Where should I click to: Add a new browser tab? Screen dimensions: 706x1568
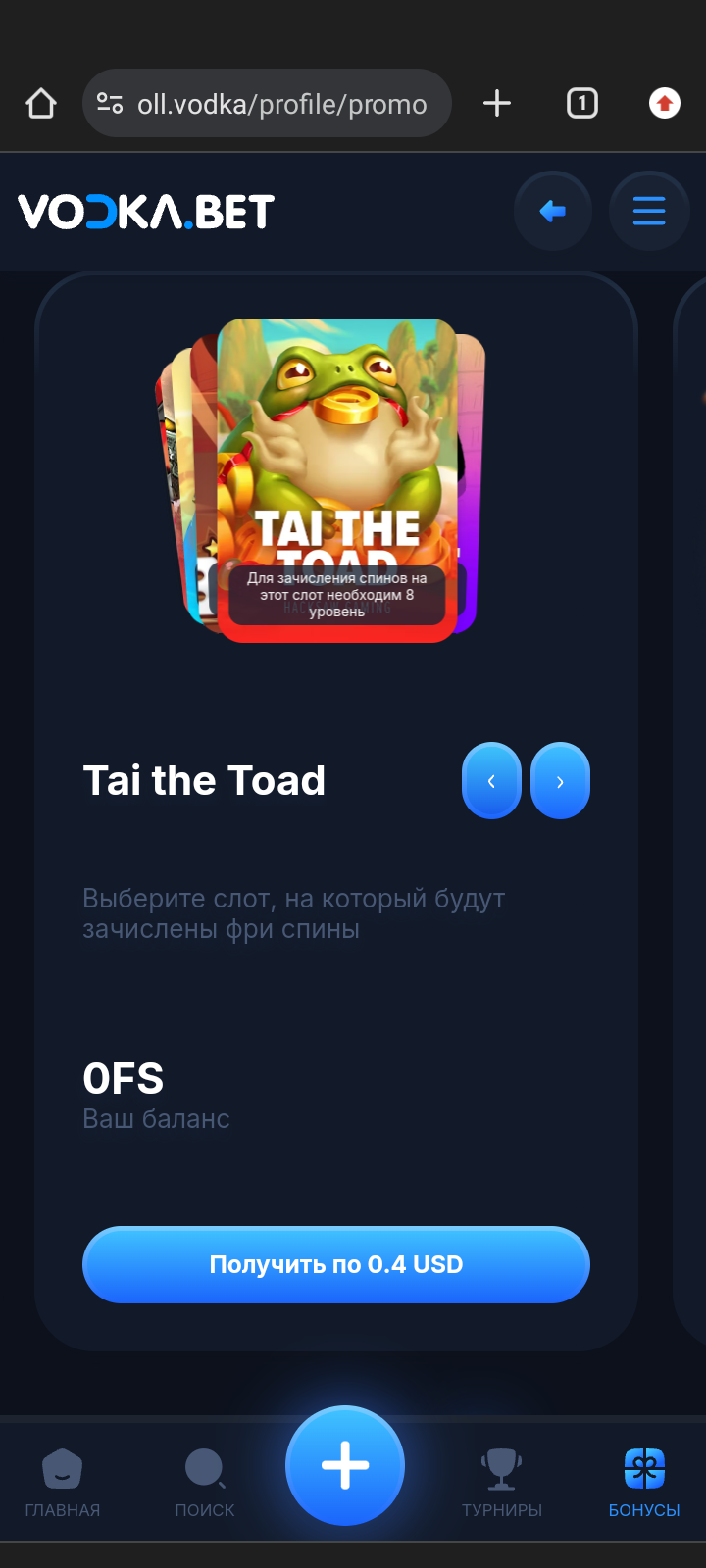point(497,103)
